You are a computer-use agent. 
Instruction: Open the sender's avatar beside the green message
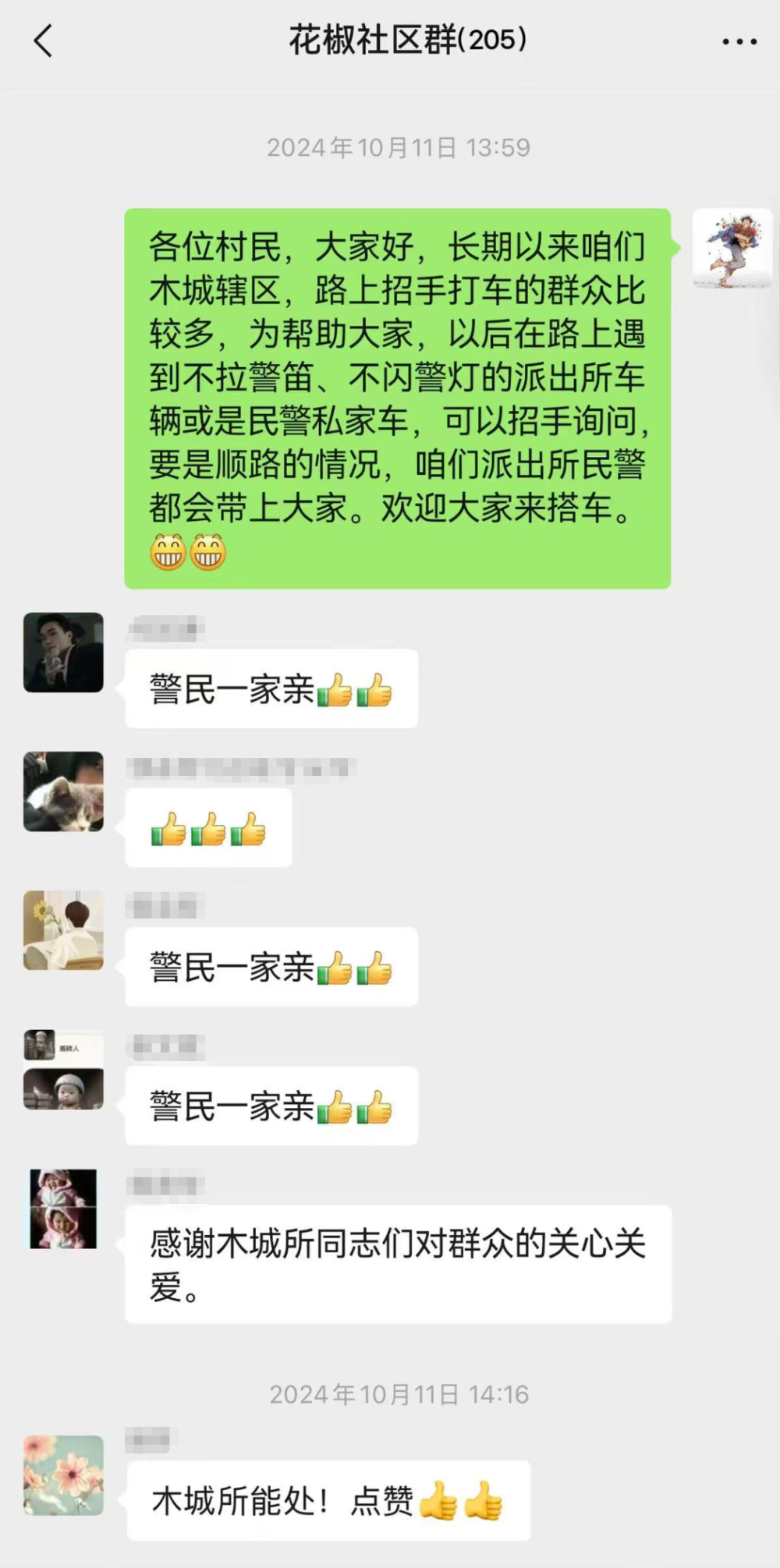coord(732,249)
